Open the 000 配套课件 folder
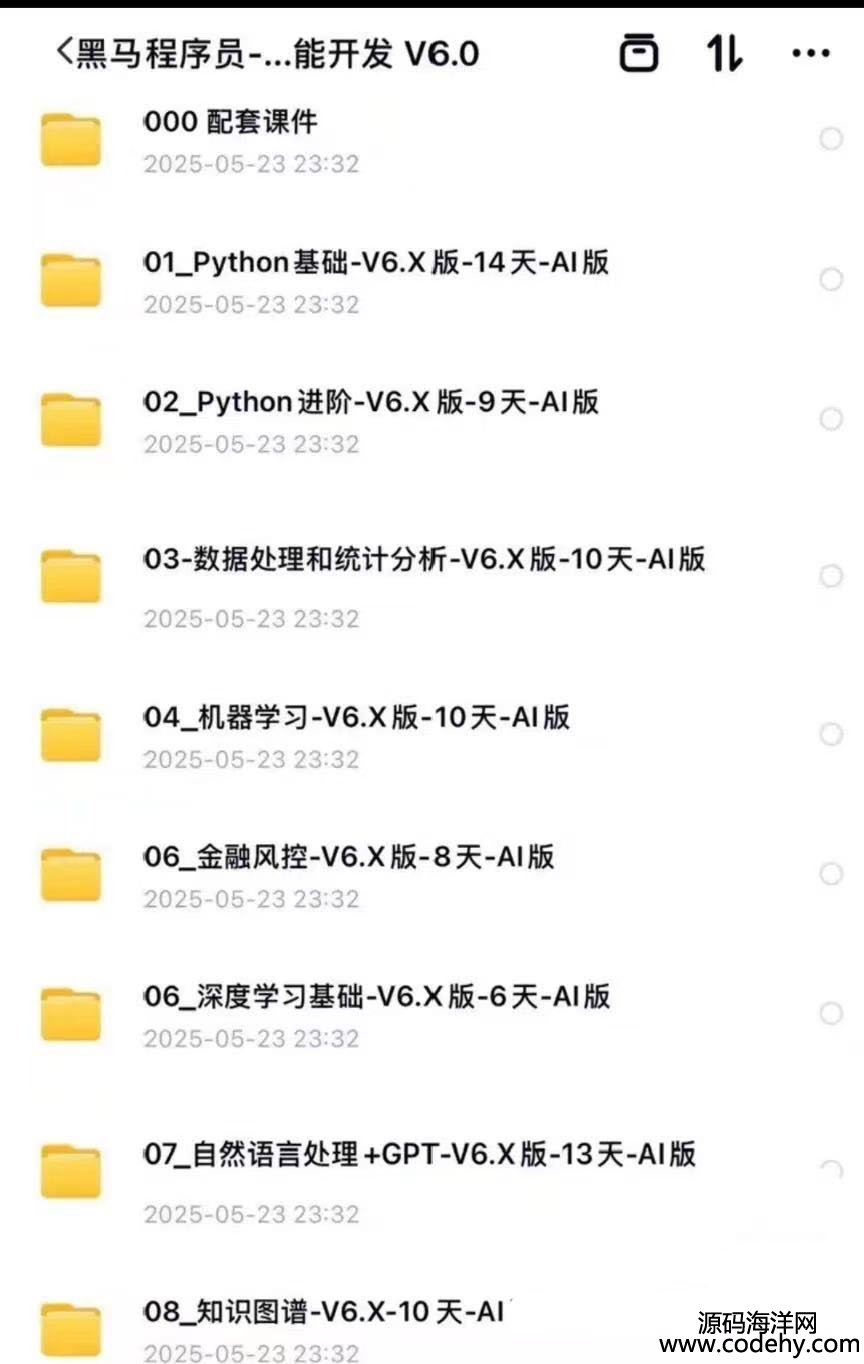The height and width of the screenshot is (1364, 864). [231, 123]
